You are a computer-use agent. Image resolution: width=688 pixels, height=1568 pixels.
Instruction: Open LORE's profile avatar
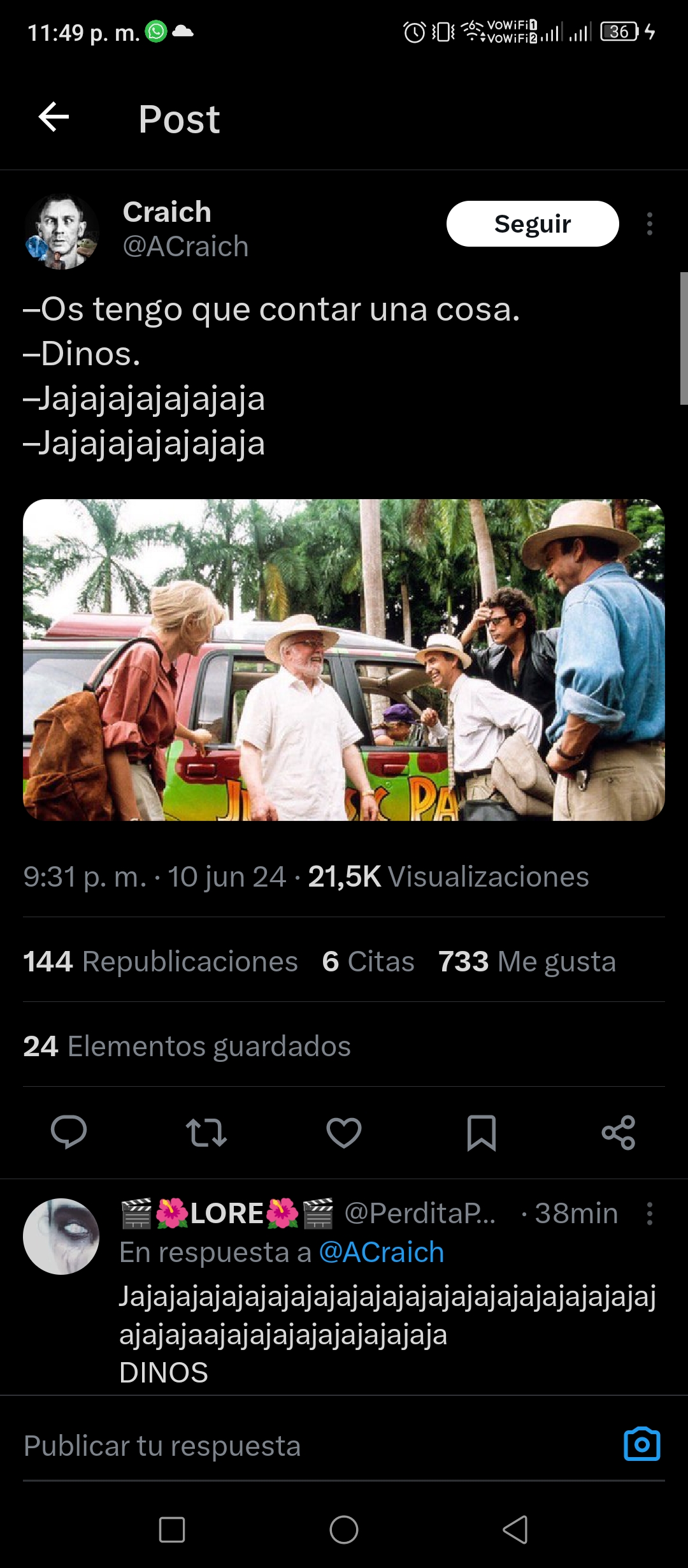click(x=61, y=1237)
